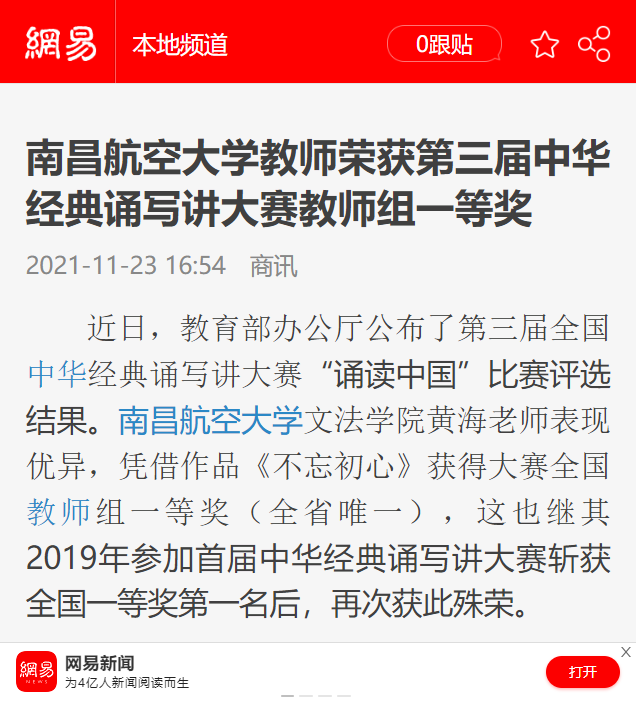Image resolution: width=636 pixels, height=703 pixels.
Task: Share this article
Action: pyautogui.click(x=594, y=44)
